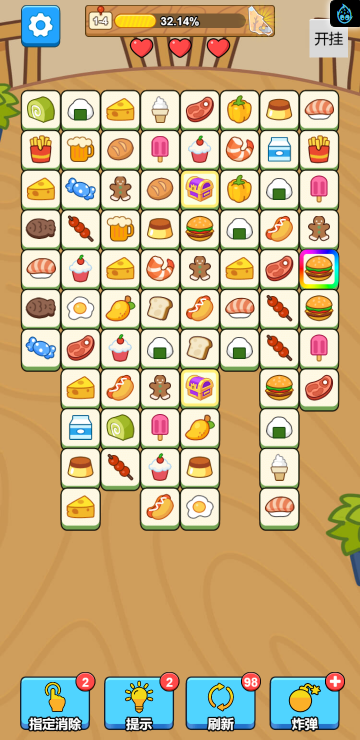Select the 炸弹 bomb power-up

304,703
